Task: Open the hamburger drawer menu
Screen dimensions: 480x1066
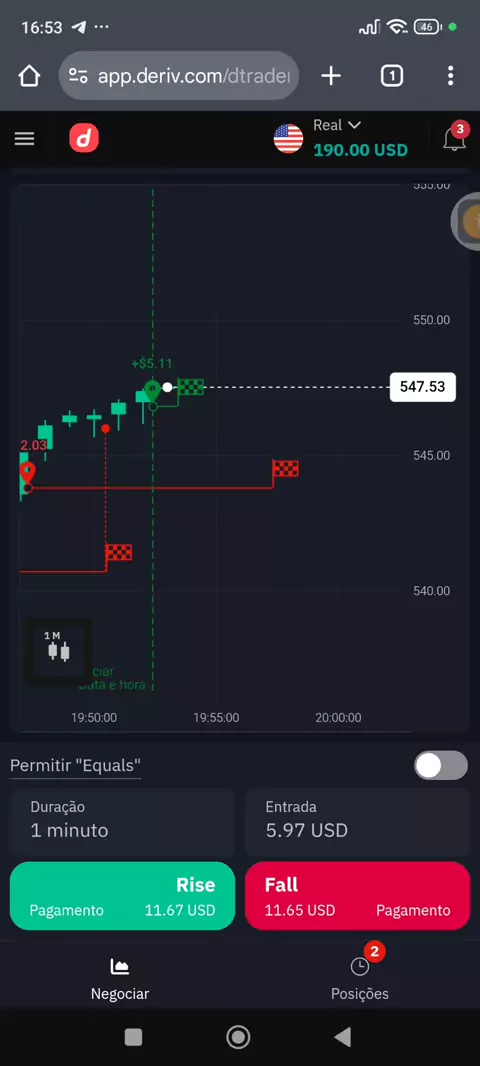Action: coord(24,139)
